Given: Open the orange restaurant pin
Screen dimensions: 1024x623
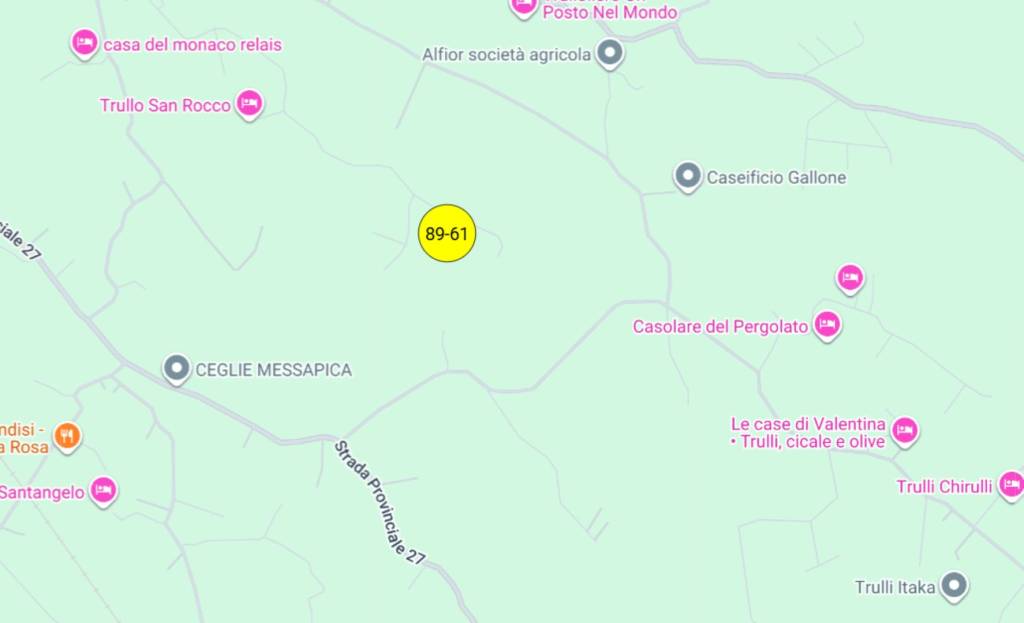Looking at the screenshot, I should [67, 435].
